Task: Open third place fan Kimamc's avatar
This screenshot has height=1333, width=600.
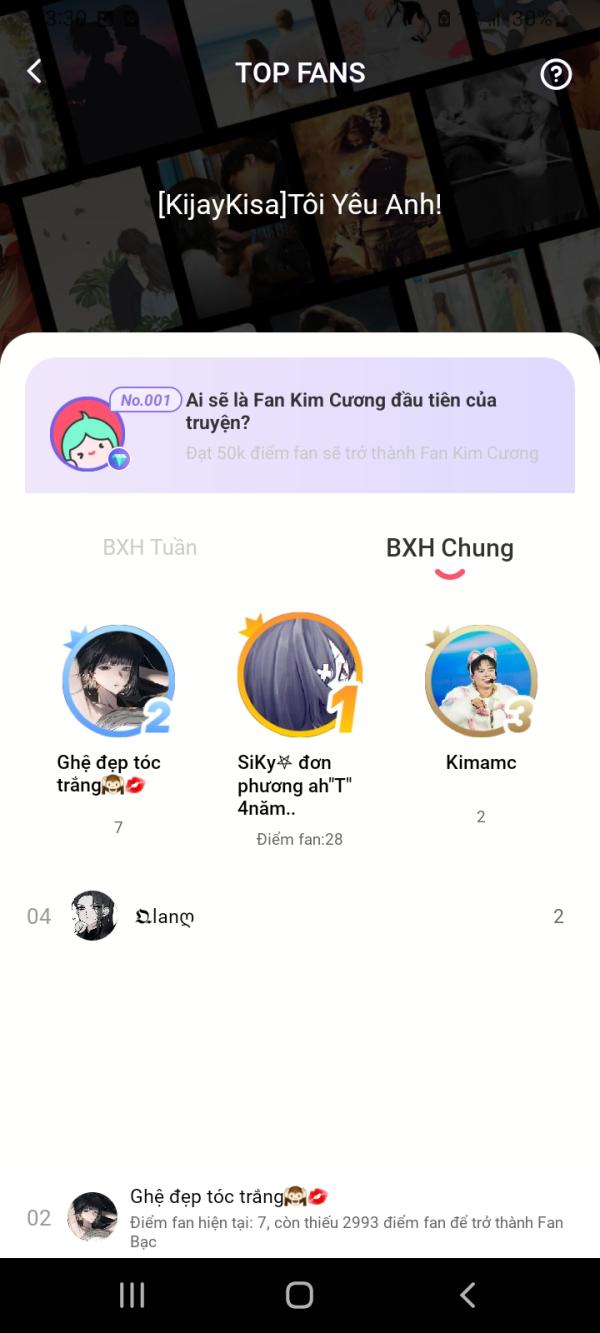Action: point(481,680)
